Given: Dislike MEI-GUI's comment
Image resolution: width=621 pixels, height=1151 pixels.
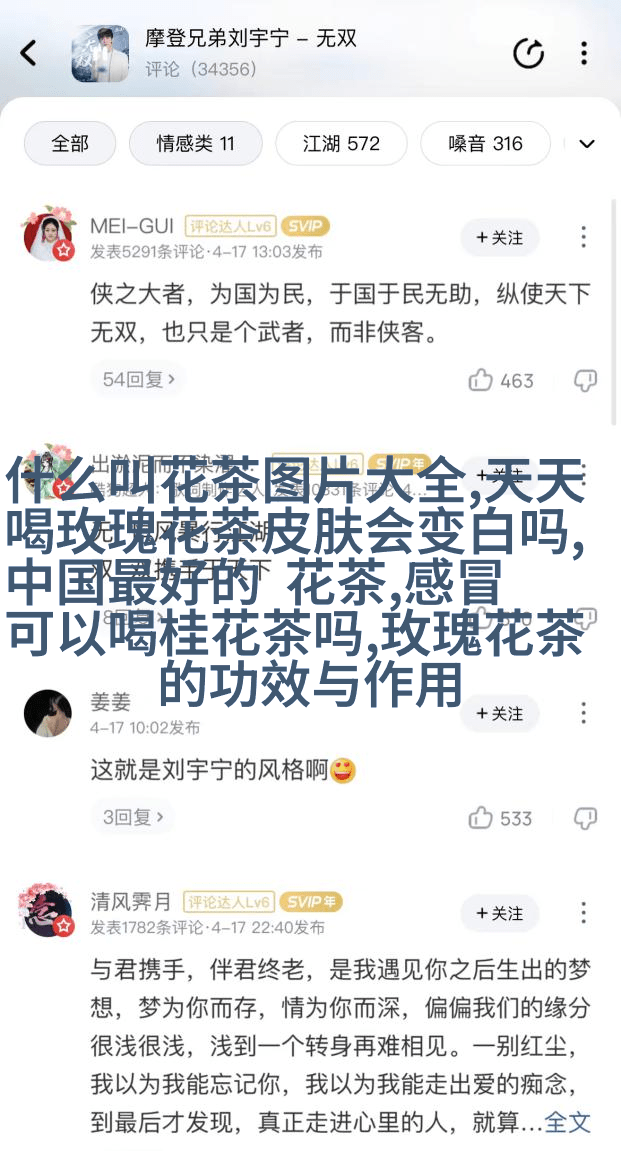Looking at the screenshot, I should pyautogui.click(x=585, y=380).
